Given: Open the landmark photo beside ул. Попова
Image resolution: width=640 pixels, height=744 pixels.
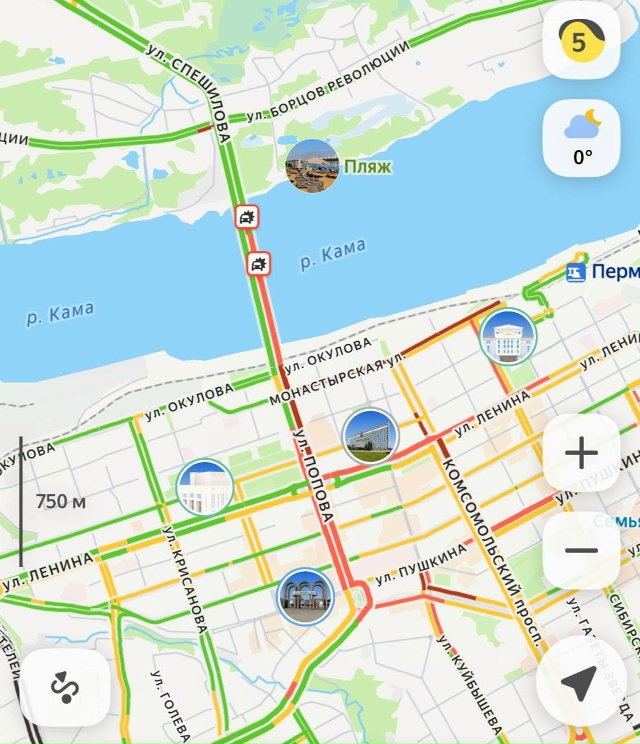Looking at the screenshot, I should coord(371,435).
